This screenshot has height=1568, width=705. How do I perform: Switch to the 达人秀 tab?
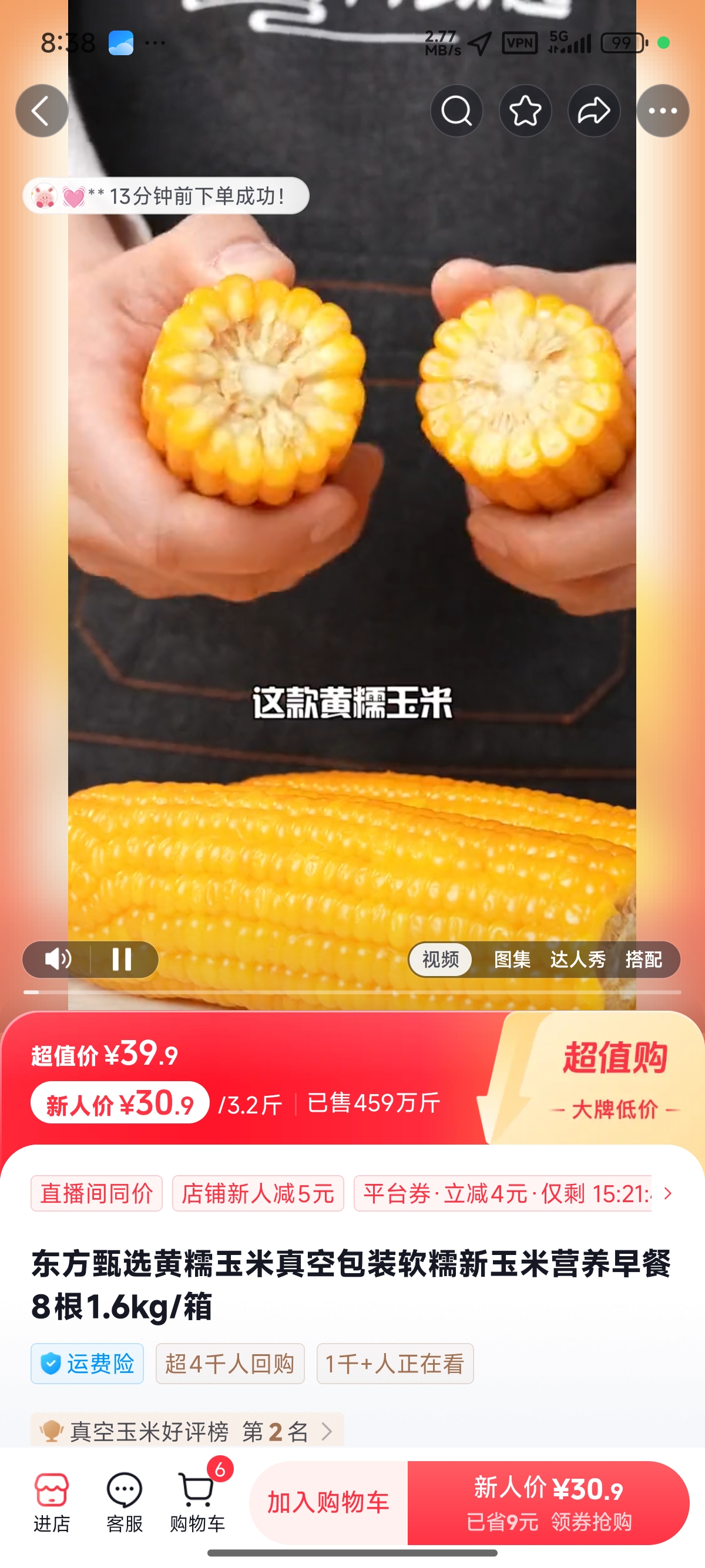pyautogui.click(x=578, y=960)
